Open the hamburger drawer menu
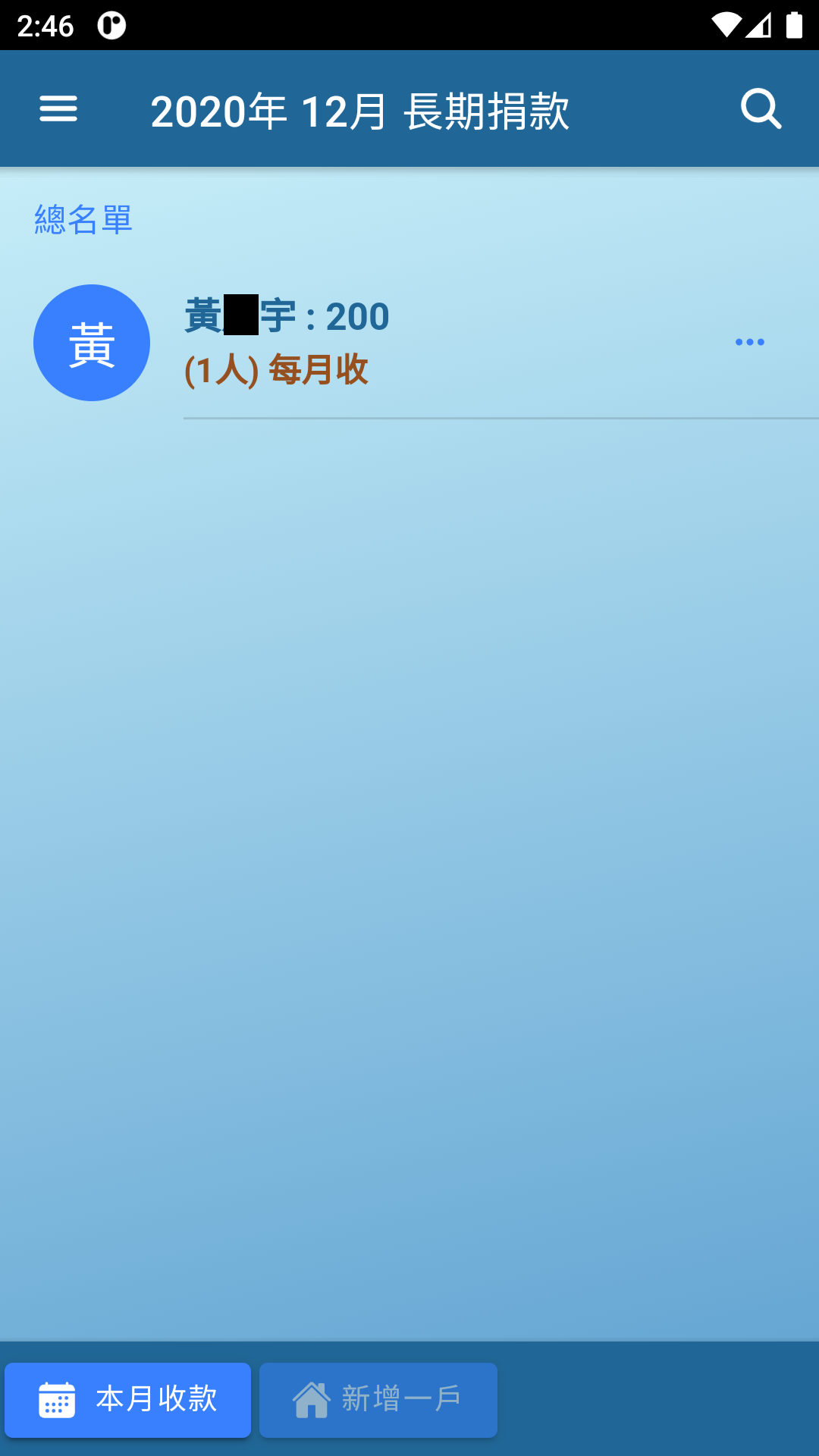Screen dimensions: 819x1456 coord(58,109)
